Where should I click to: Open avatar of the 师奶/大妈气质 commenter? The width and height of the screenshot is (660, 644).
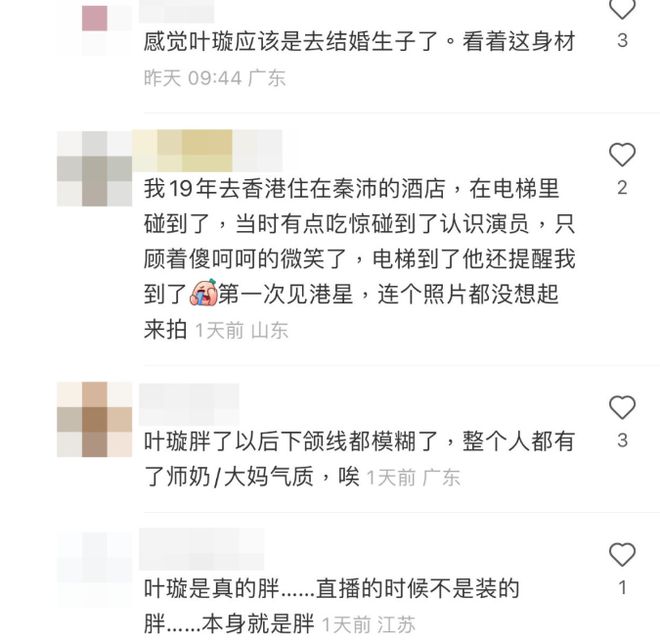click(x=94, y=420)
